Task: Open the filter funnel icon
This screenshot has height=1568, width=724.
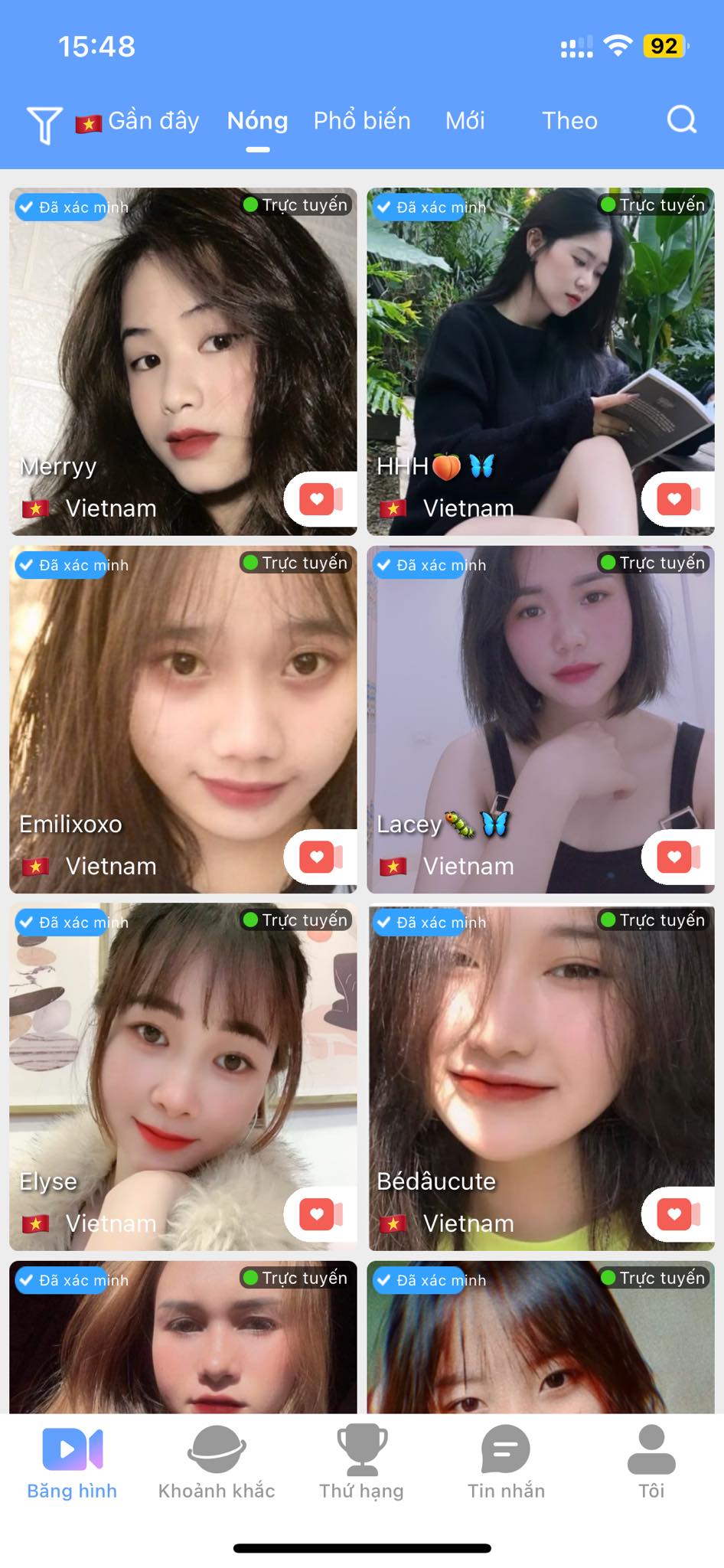Action: (44, 124)
